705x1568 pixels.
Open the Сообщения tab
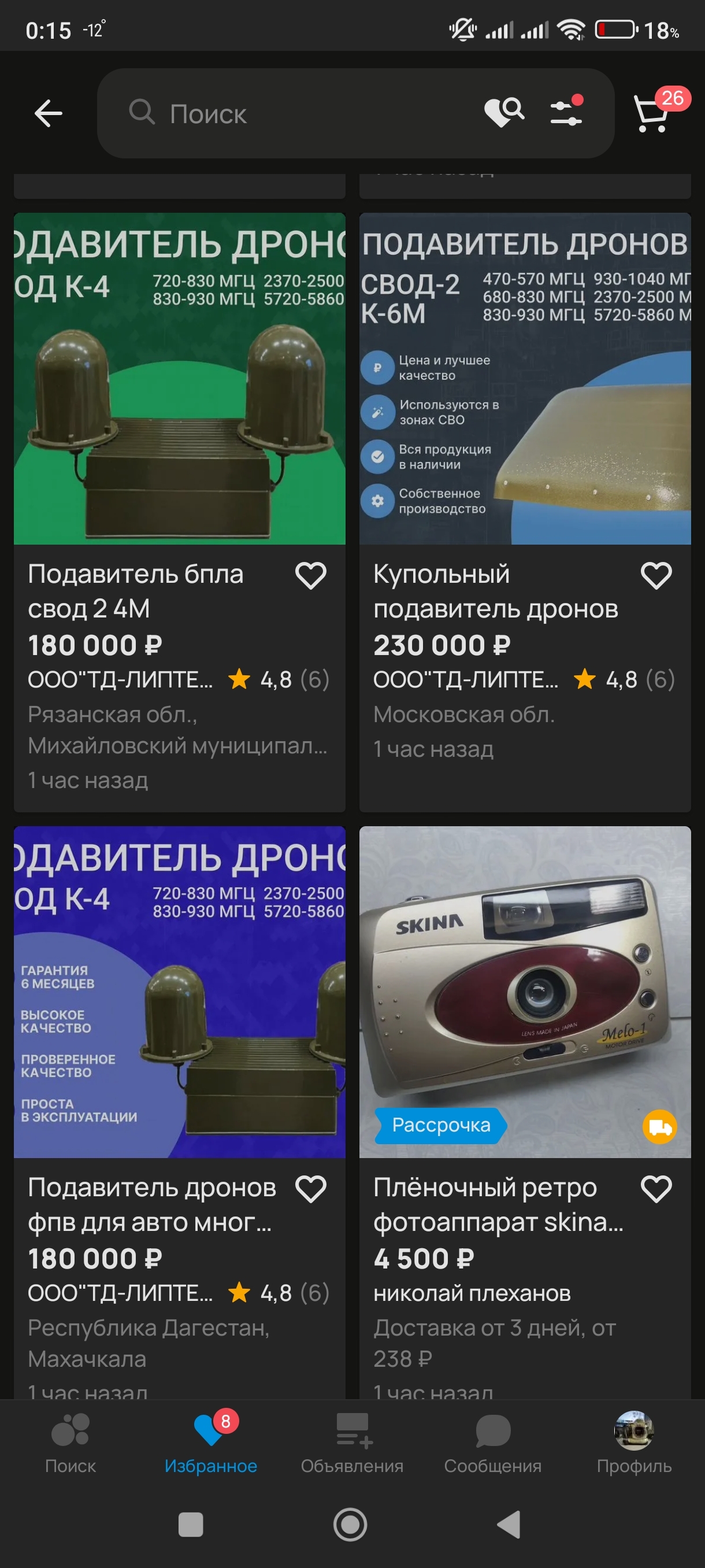point(493,1444)
